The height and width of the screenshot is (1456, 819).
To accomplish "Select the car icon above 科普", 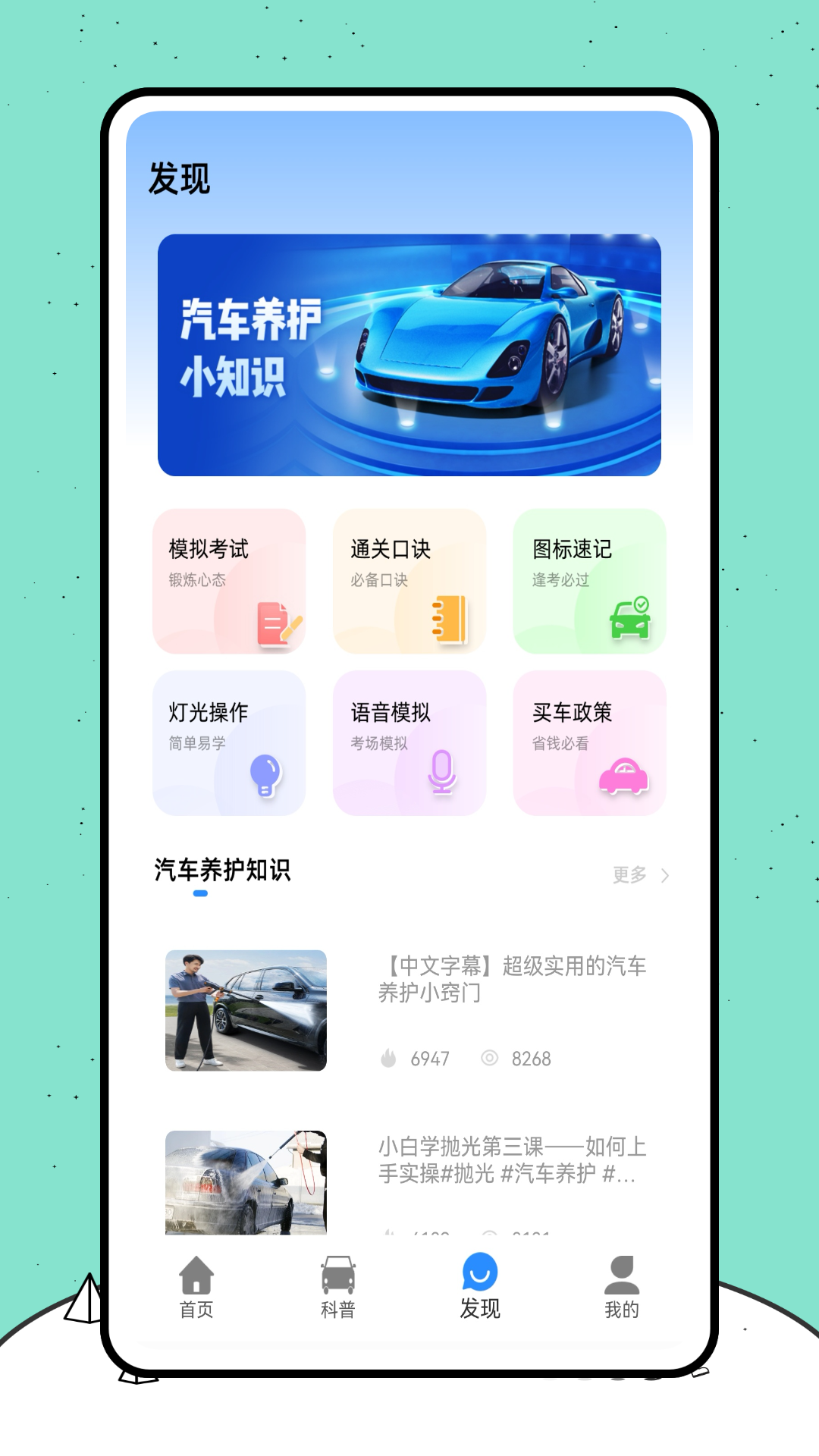I will [x=339, y=1276].
